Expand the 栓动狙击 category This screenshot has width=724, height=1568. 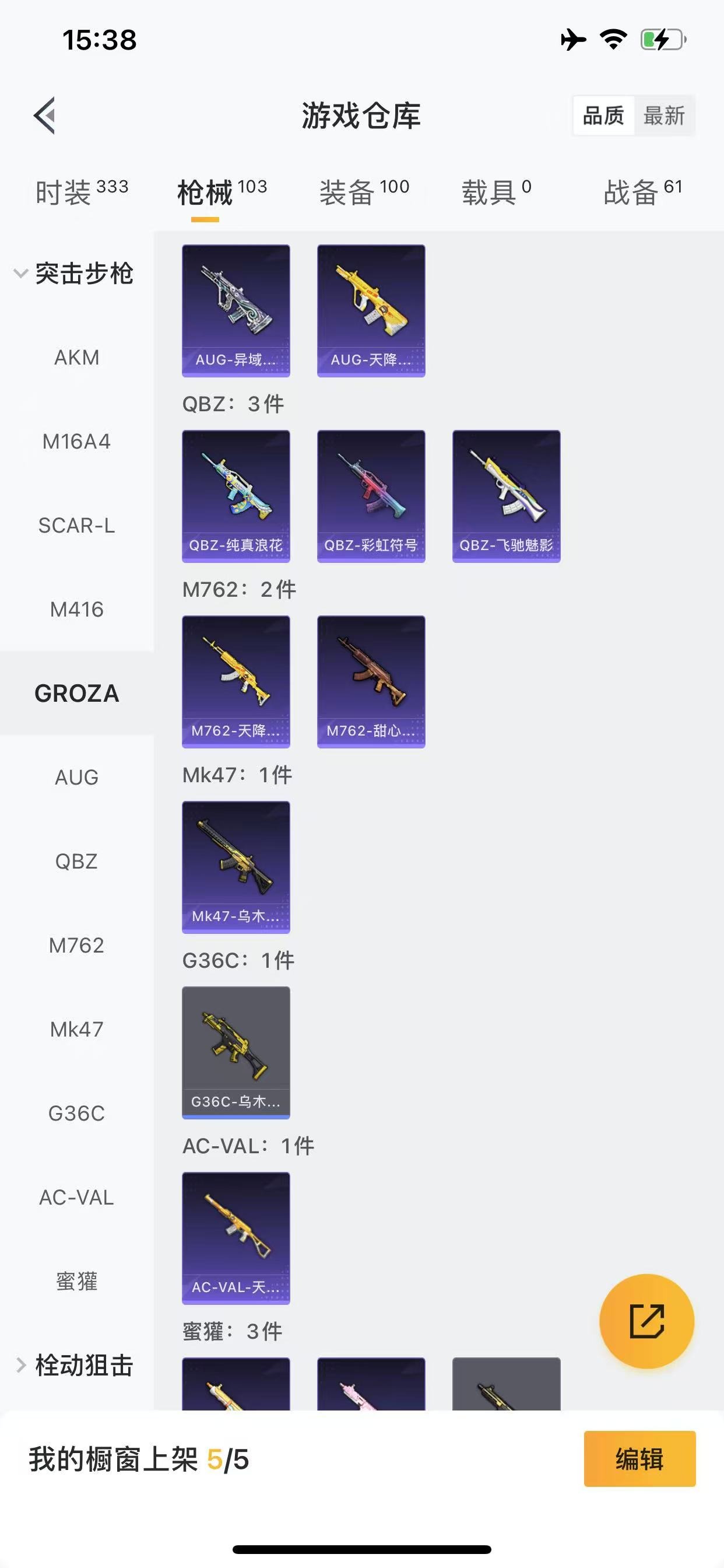pos(74,1366)
